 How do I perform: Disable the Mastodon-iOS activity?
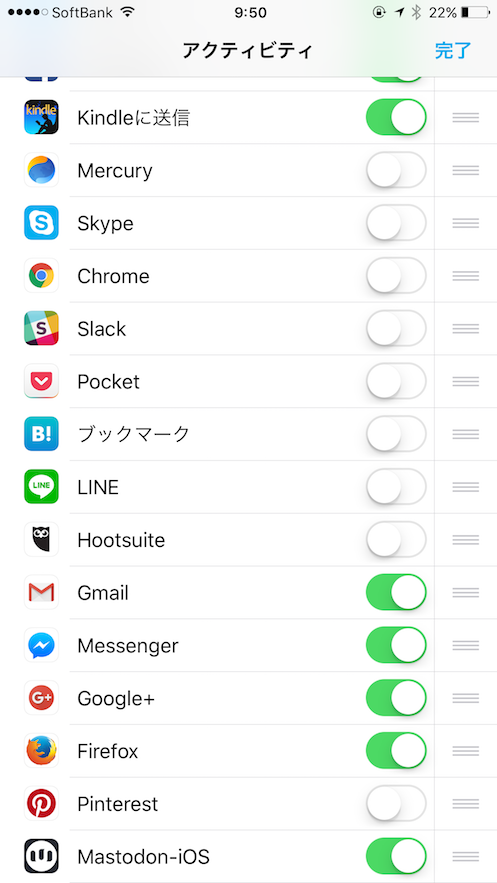tap(396, 857)
